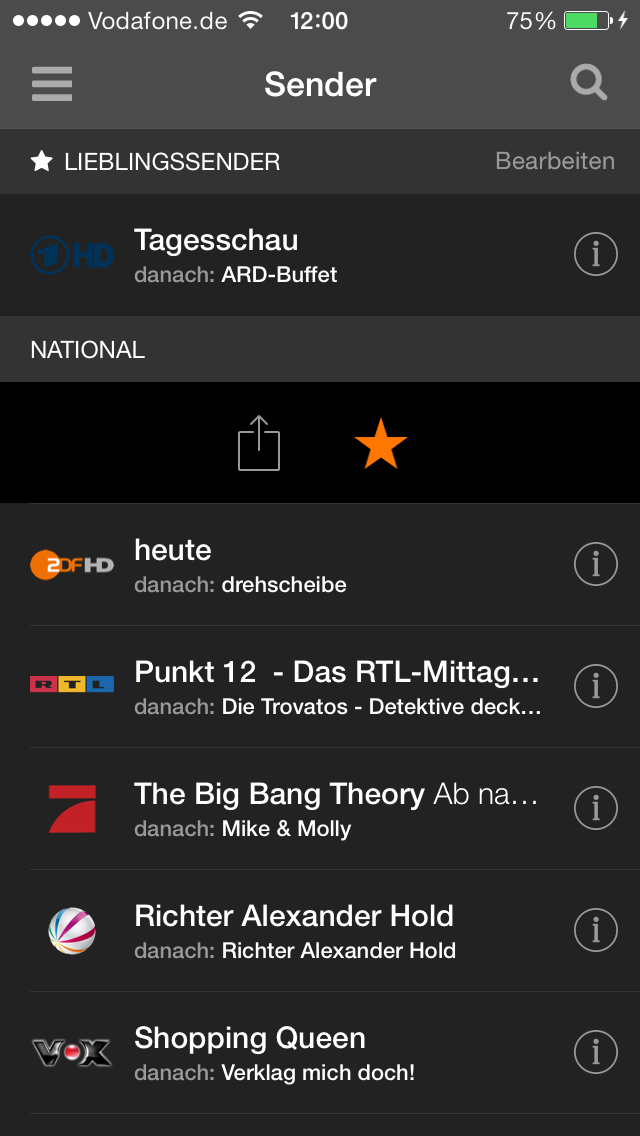Open the Tagesschau channel row
The height and width of the screenshot is (1136, 640).
tap(320, 255)
